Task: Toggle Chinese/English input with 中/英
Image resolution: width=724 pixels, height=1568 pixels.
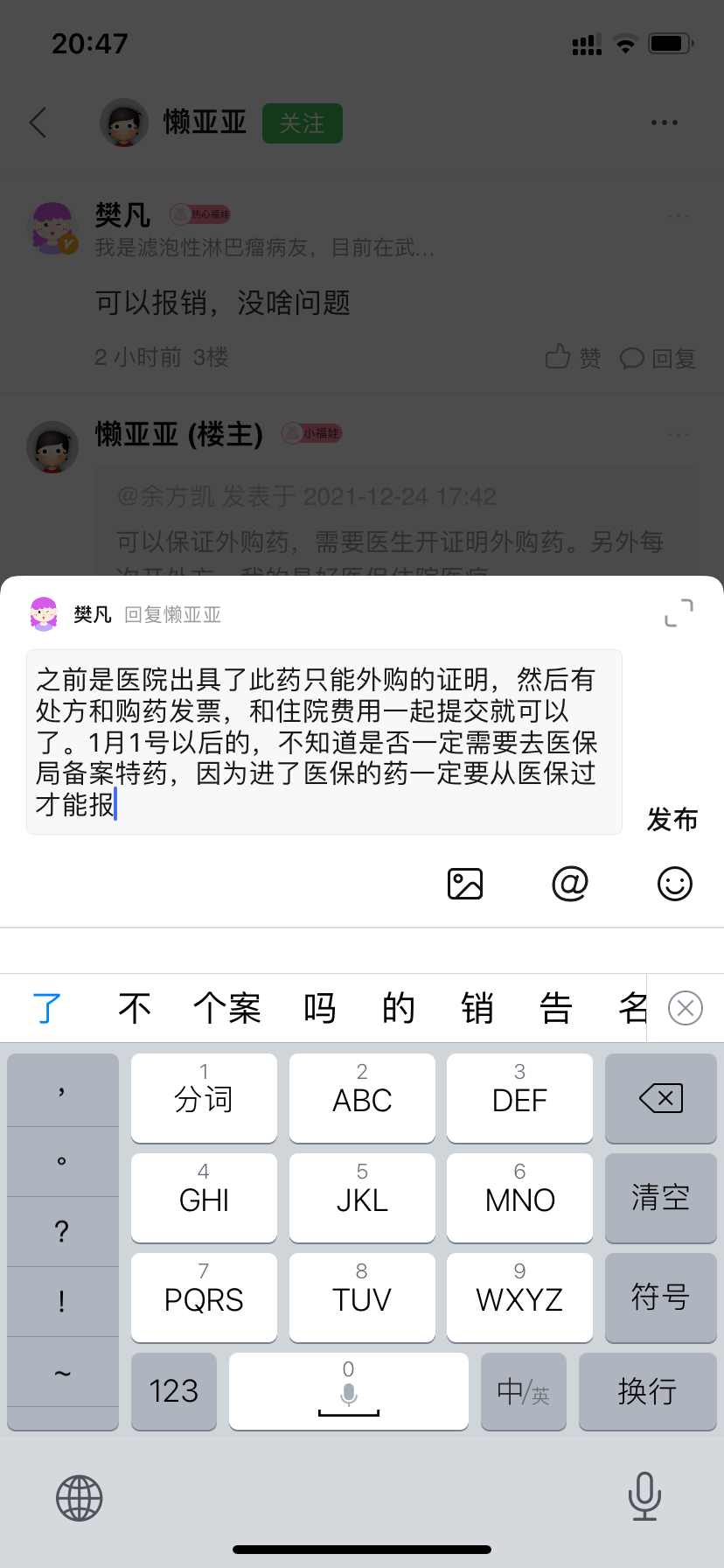Action: click(523, 1390)
